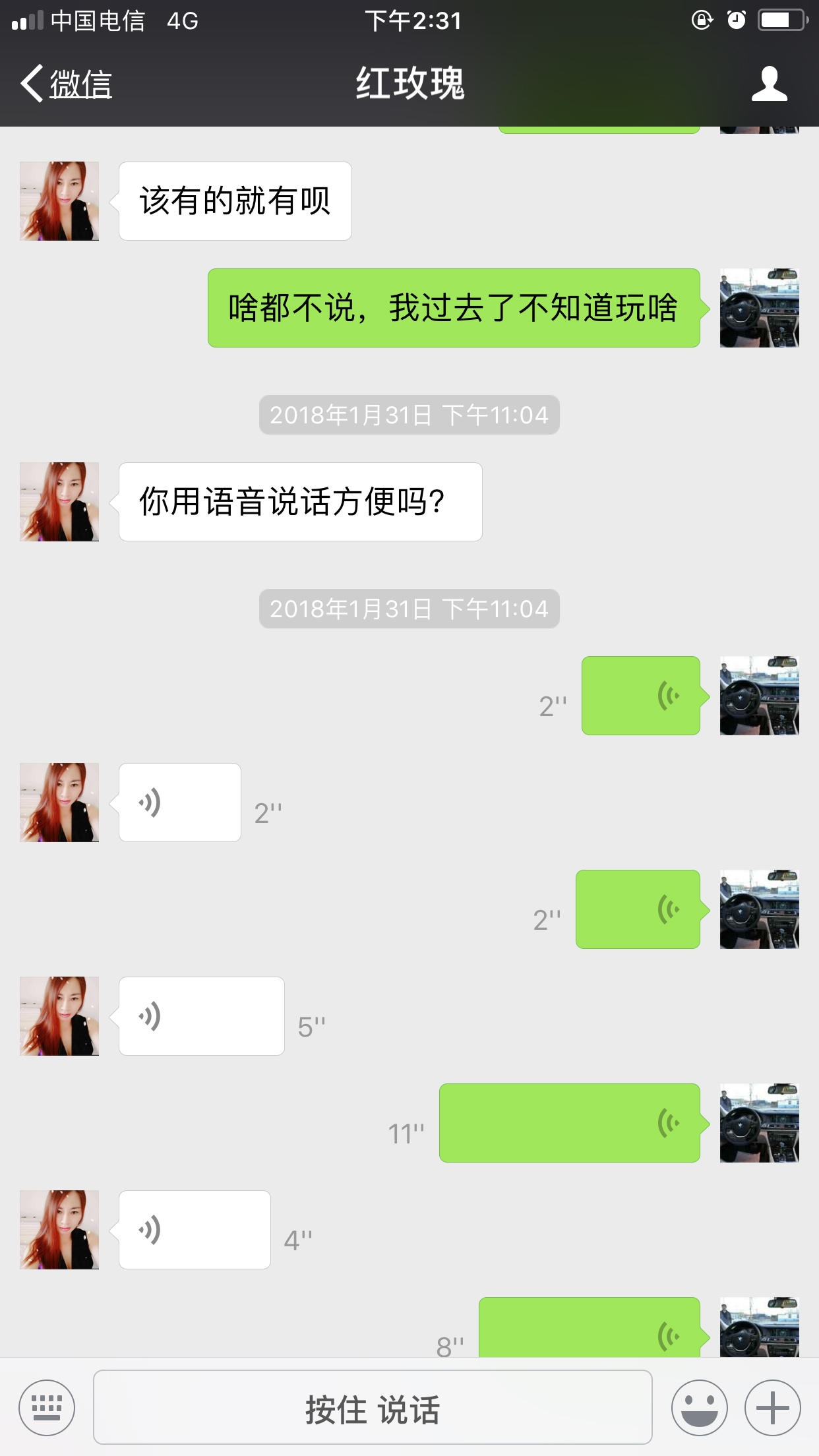Play the received 2'' voice message
Screen dimensions: 819x1456
tap(179, 803)
